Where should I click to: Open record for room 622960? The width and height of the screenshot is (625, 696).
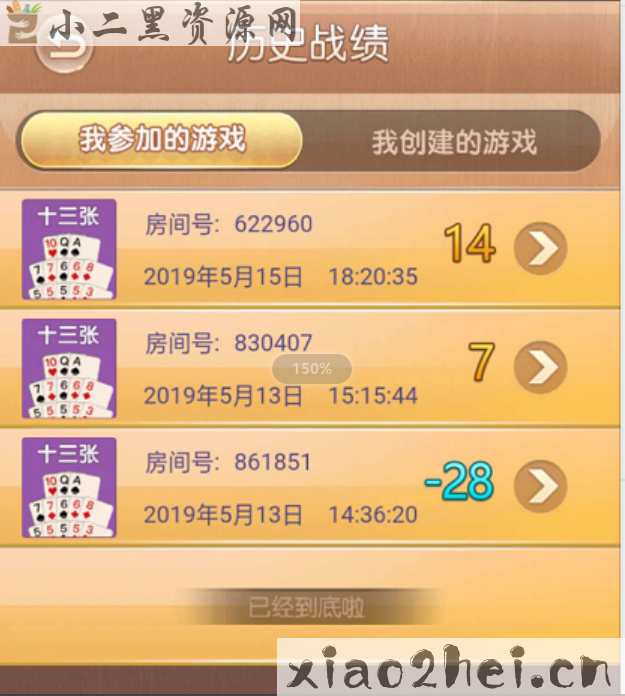(x=540, y=248)
